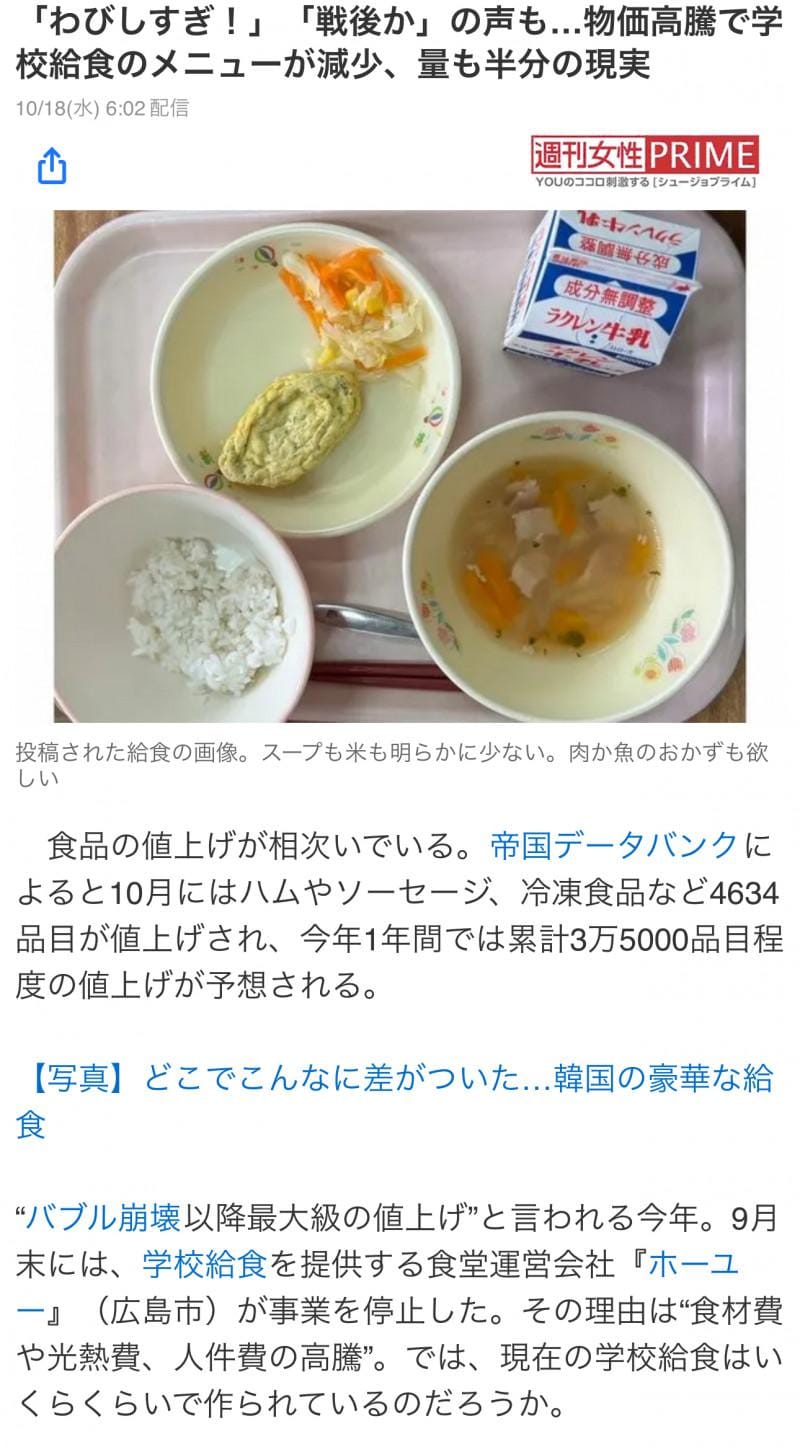This screenshot has width=800, height=1447.
Task: Open the バブル崩壊 link
Action: point(103,1217)
